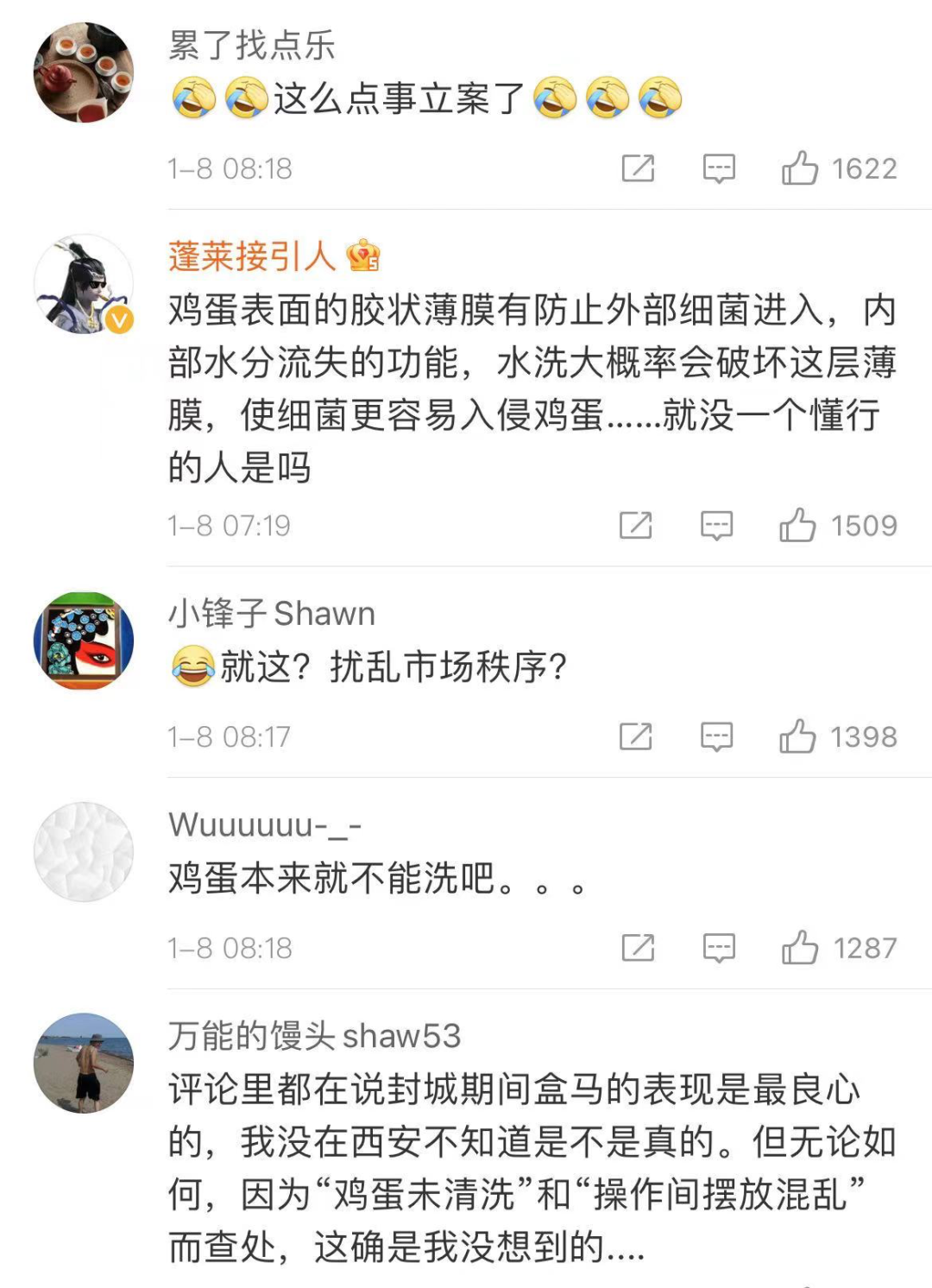Open 小锋子Shawn's avatar

click(x=84, y=641)
